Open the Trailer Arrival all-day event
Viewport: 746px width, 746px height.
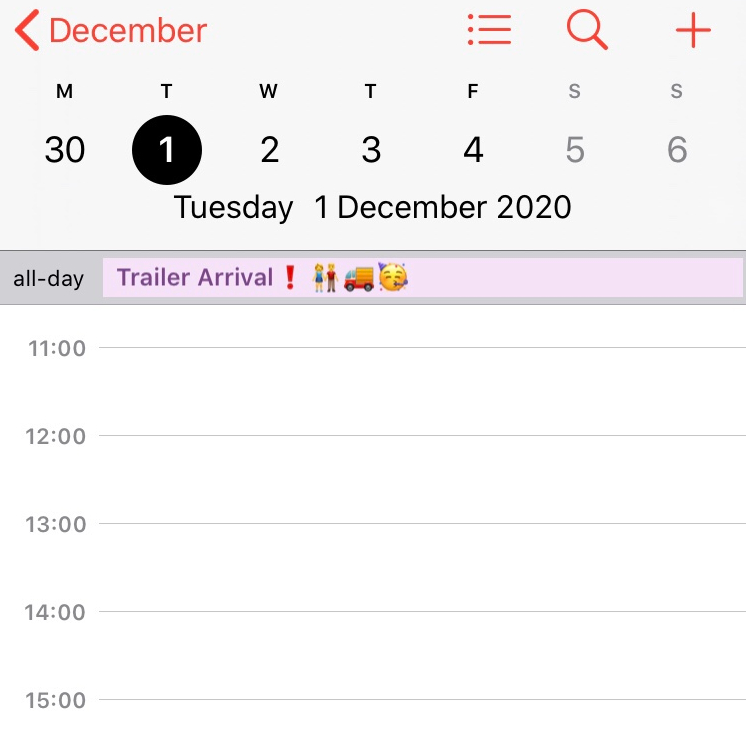pos(422,277)
